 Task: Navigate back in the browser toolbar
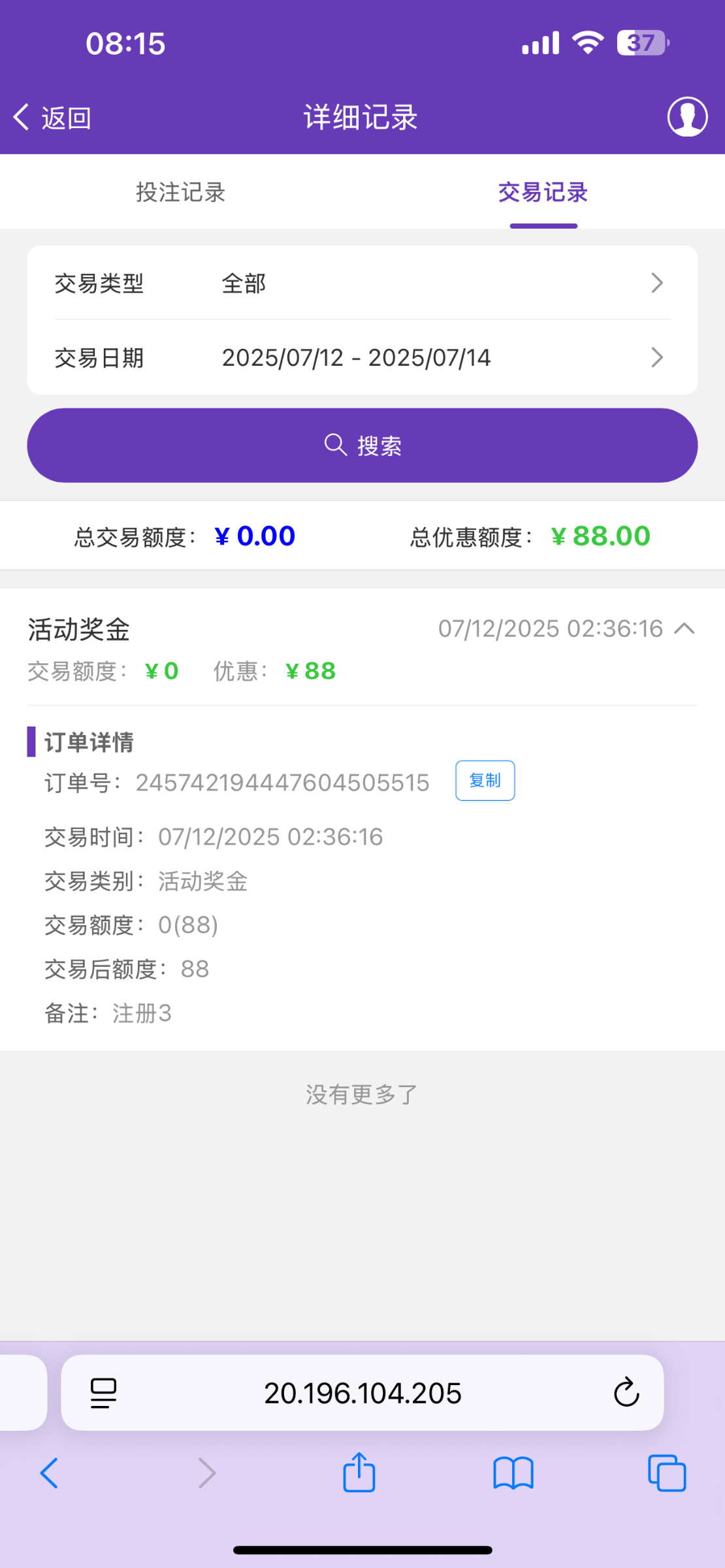click(x=50, y=1473)
